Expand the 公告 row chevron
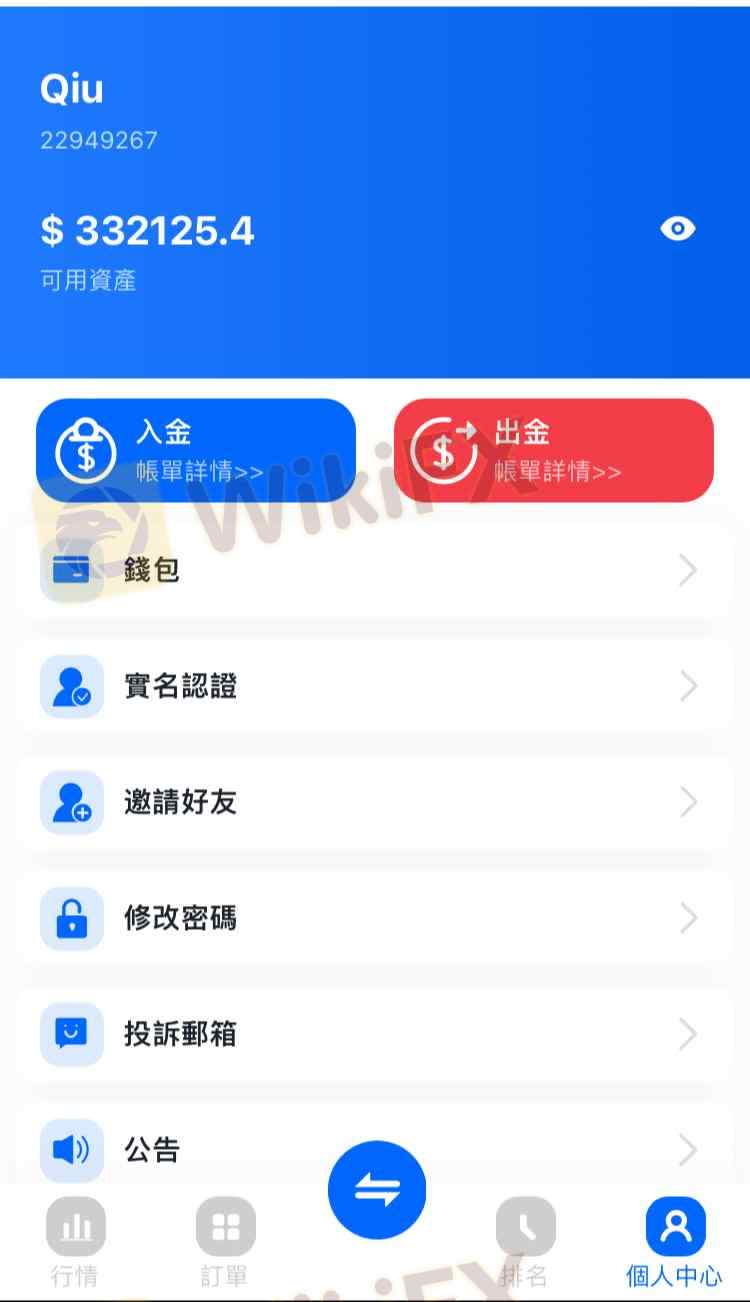This screenshot has width=750, height=1302. pyautogui.click(x=687, y=1150)
